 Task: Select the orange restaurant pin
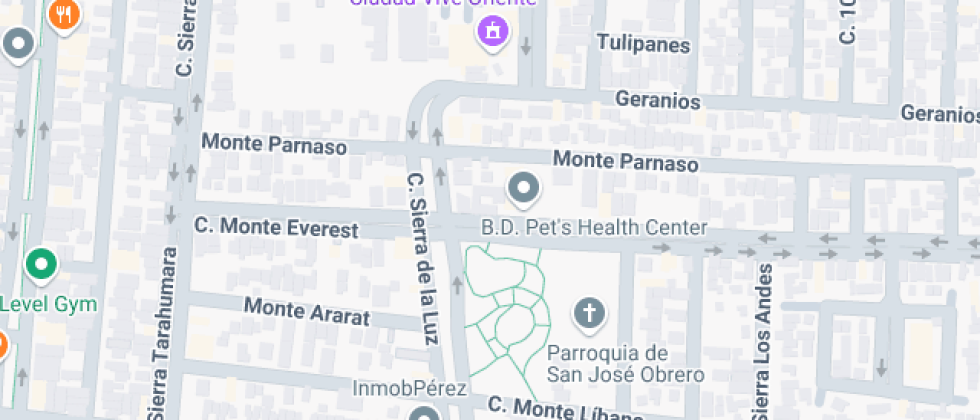65,14
